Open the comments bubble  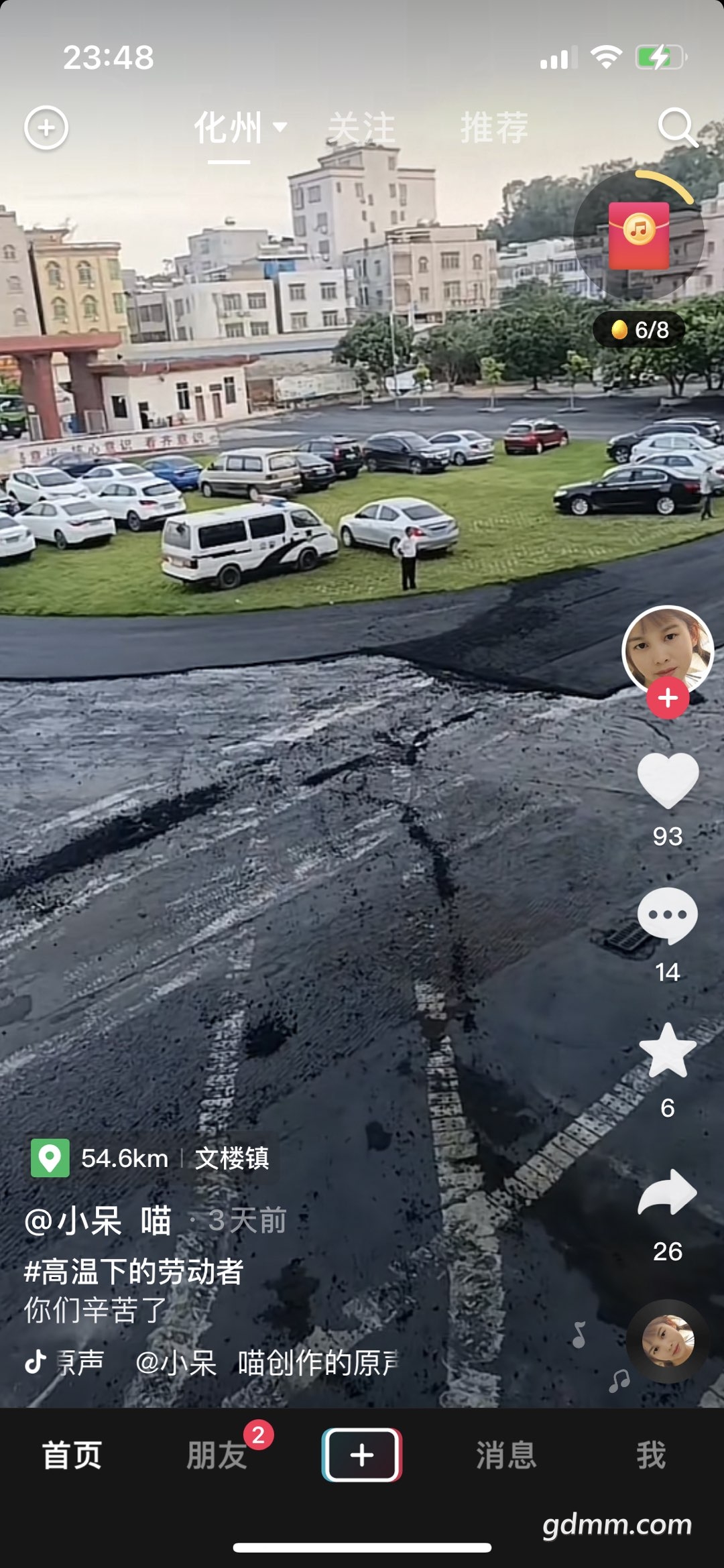[667, 916]
